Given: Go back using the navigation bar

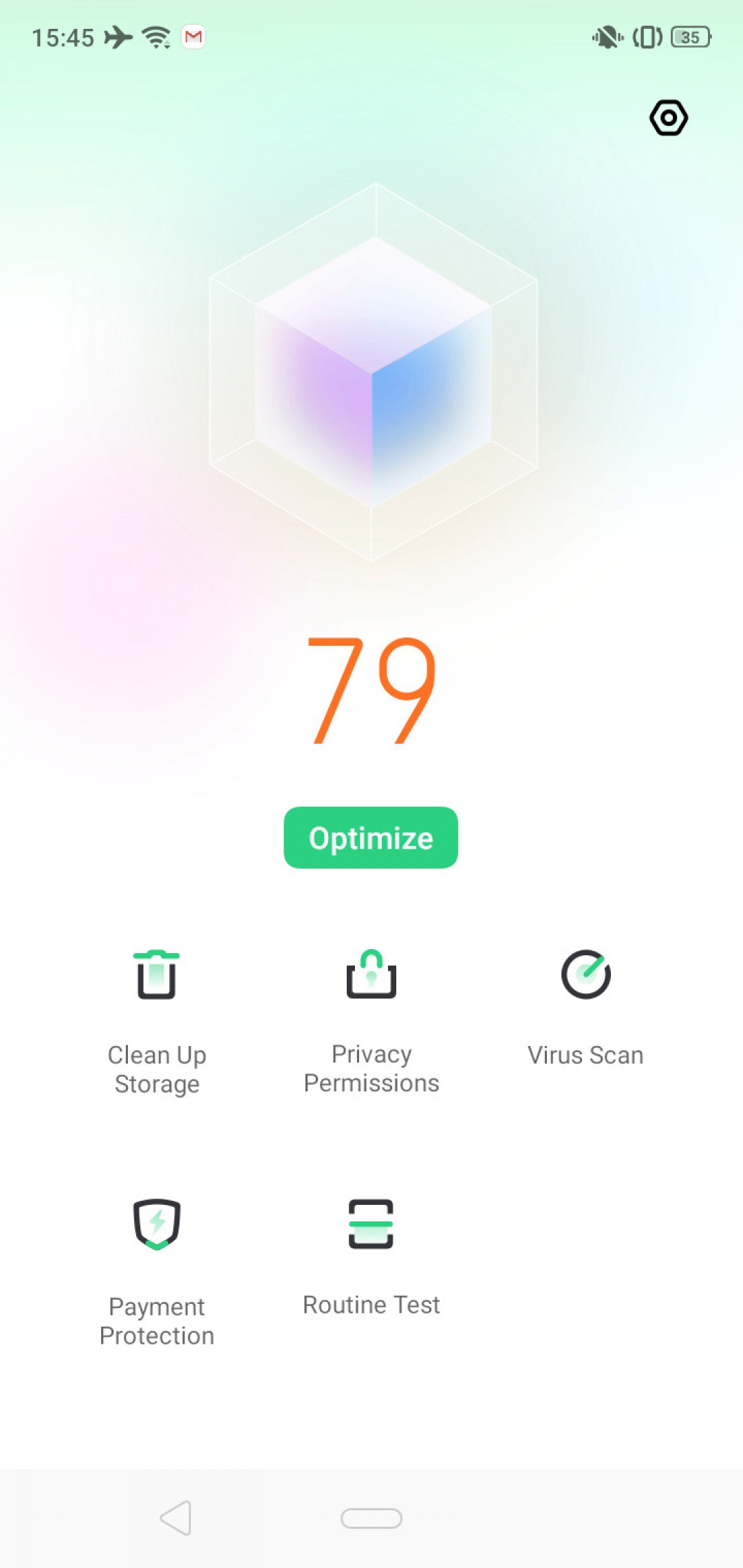Looking at the screenshot, I should [176, 1518].
